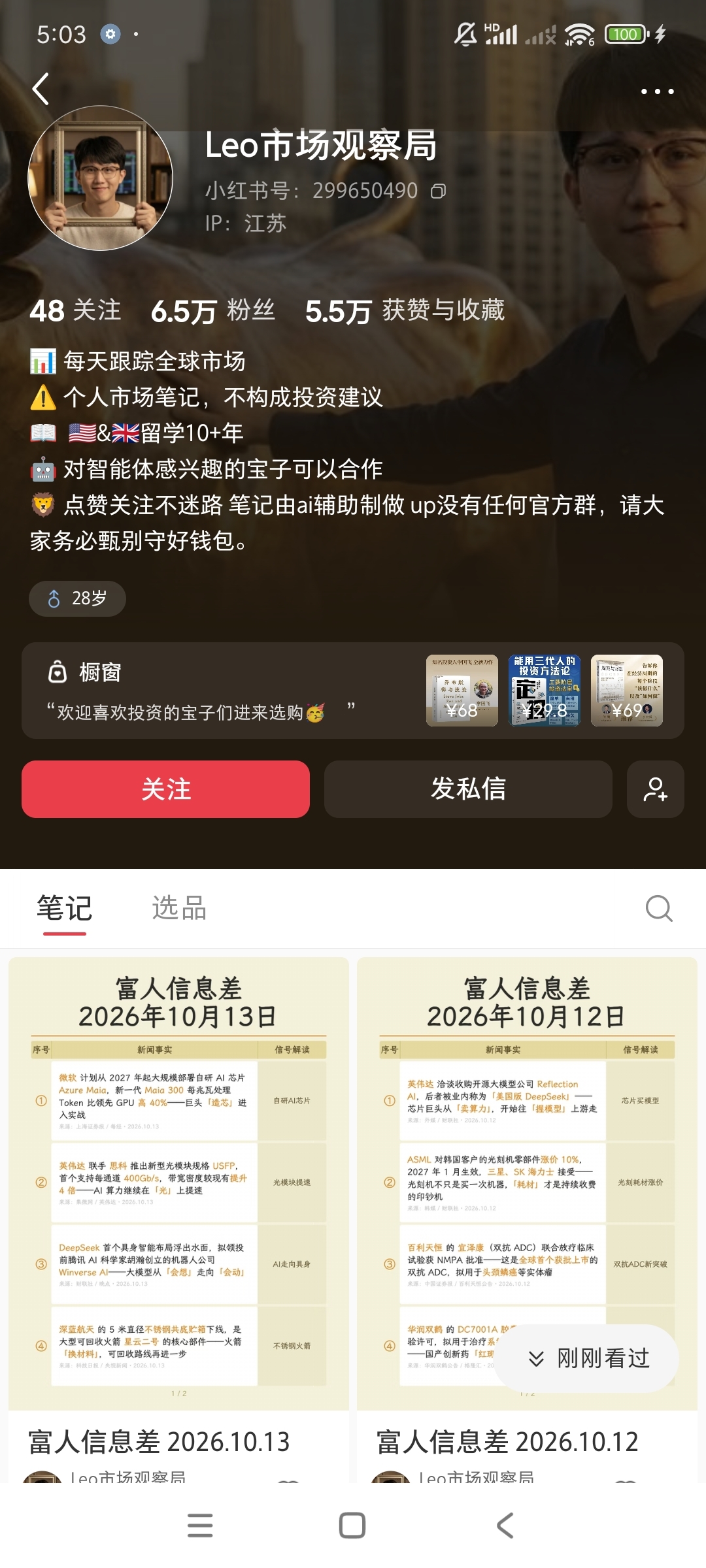View the 6.5万 粉丝 followers list
The height and width of the screenshot is (1568, 706).
click(212, 311)
